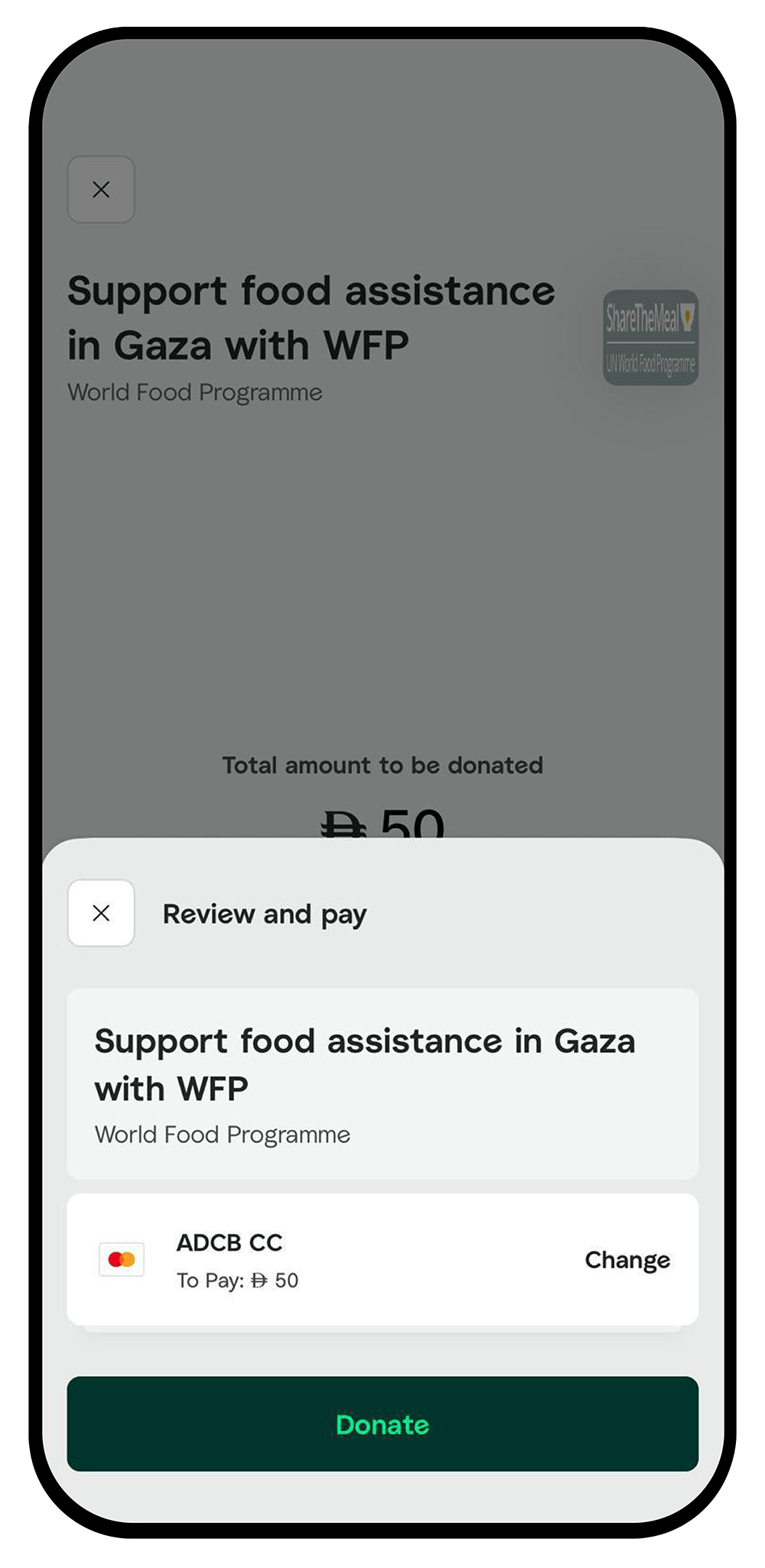This screenshot has height=1568, width=765.
Task: Change the ADCB CC payment method
Action: click(627, 1260)
